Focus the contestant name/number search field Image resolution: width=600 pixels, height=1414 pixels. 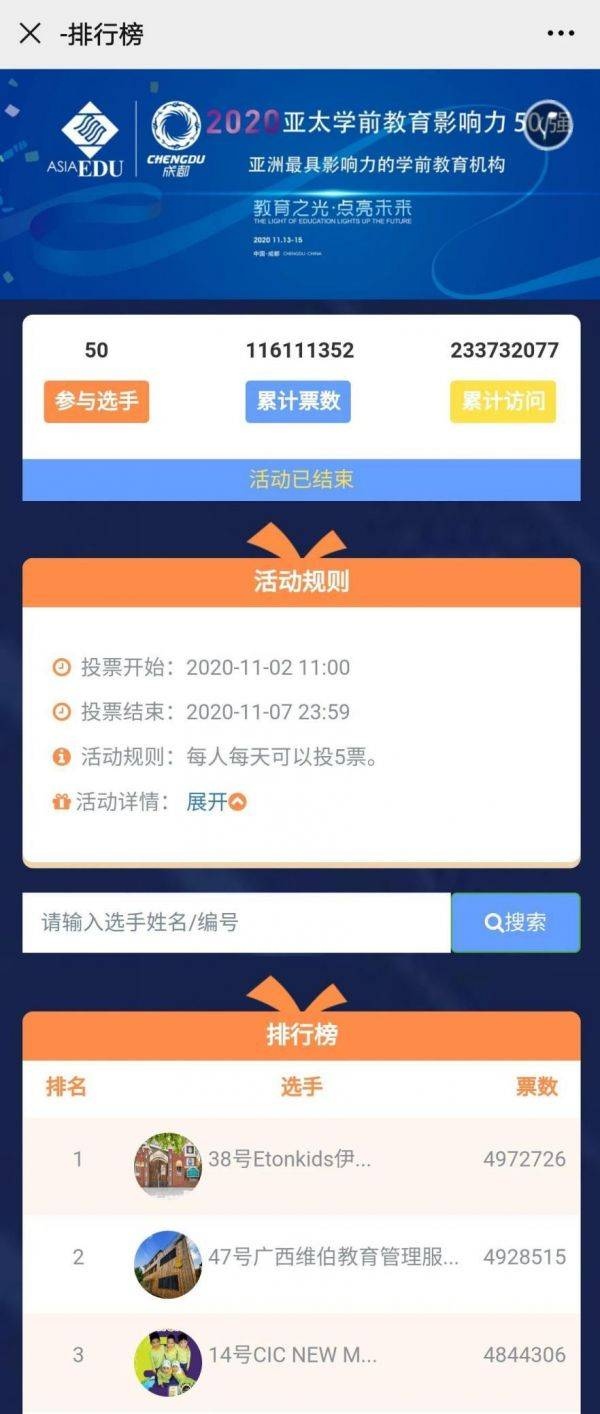click(236, 922)
